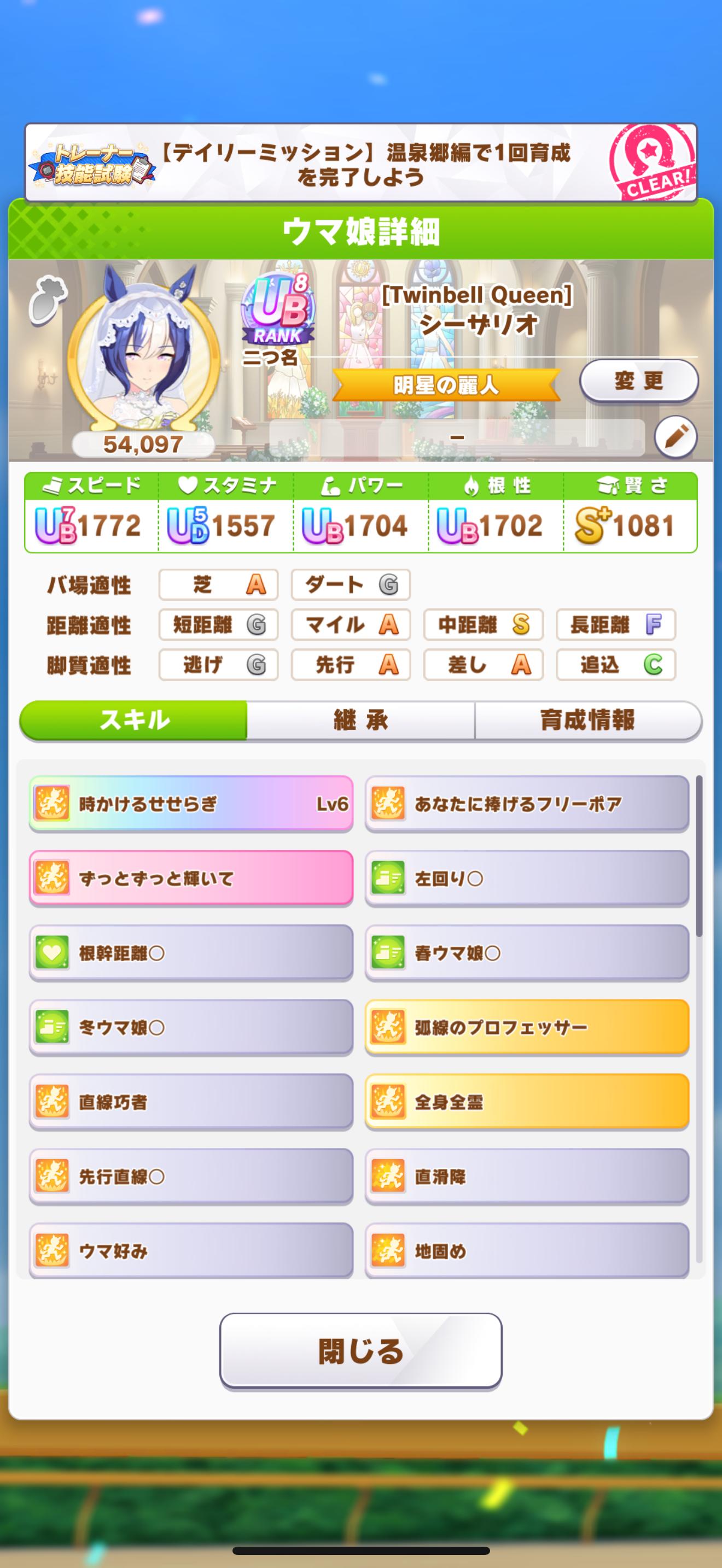View skill 時かけるせせらぎ details
The image size is (722, 1568).
(x=191, y=804)
